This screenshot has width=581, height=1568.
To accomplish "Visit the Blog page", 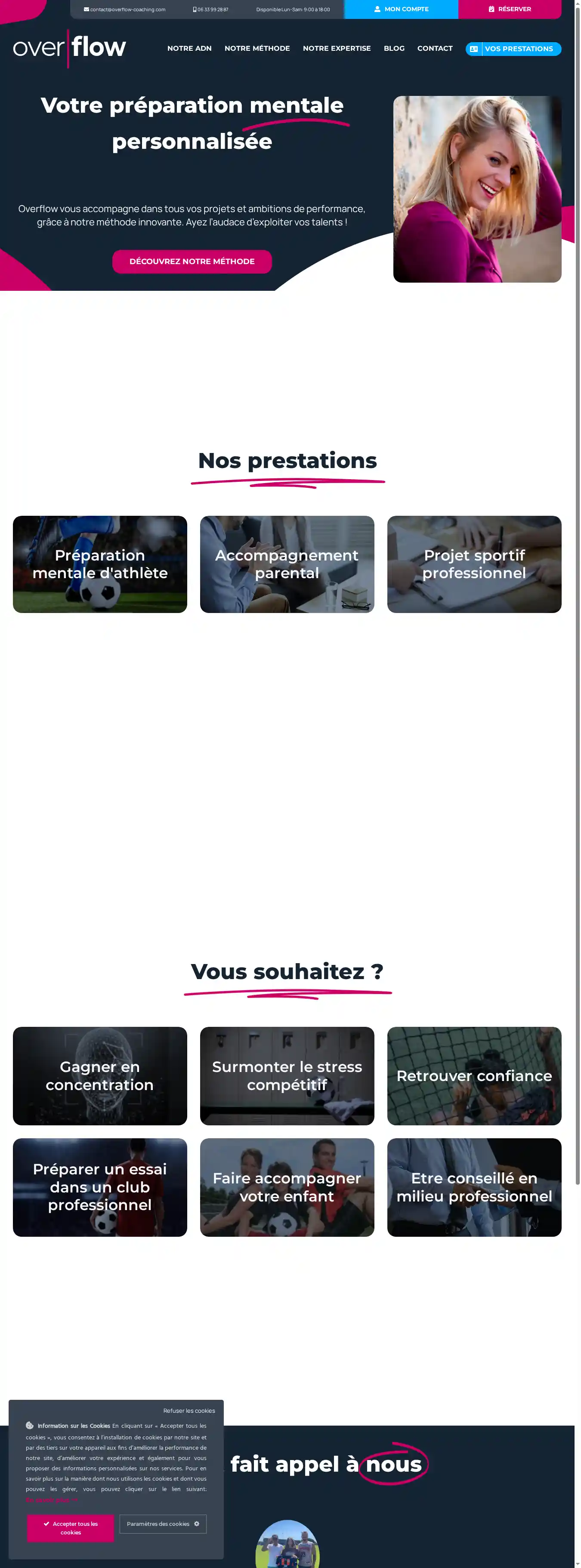I will pyautogui.click(x=393, y=49).
